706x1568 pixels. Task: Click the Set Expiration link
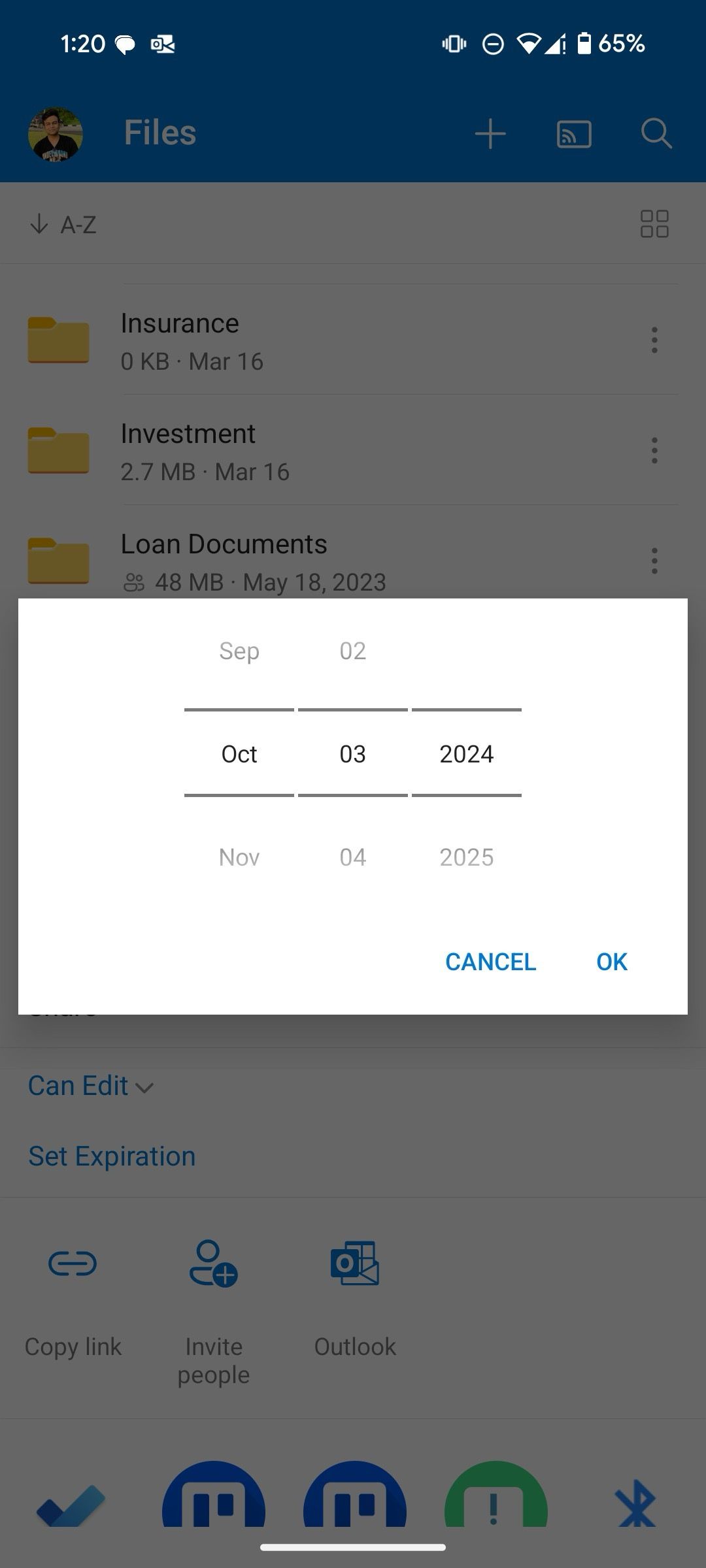[x=111, y=1155]
